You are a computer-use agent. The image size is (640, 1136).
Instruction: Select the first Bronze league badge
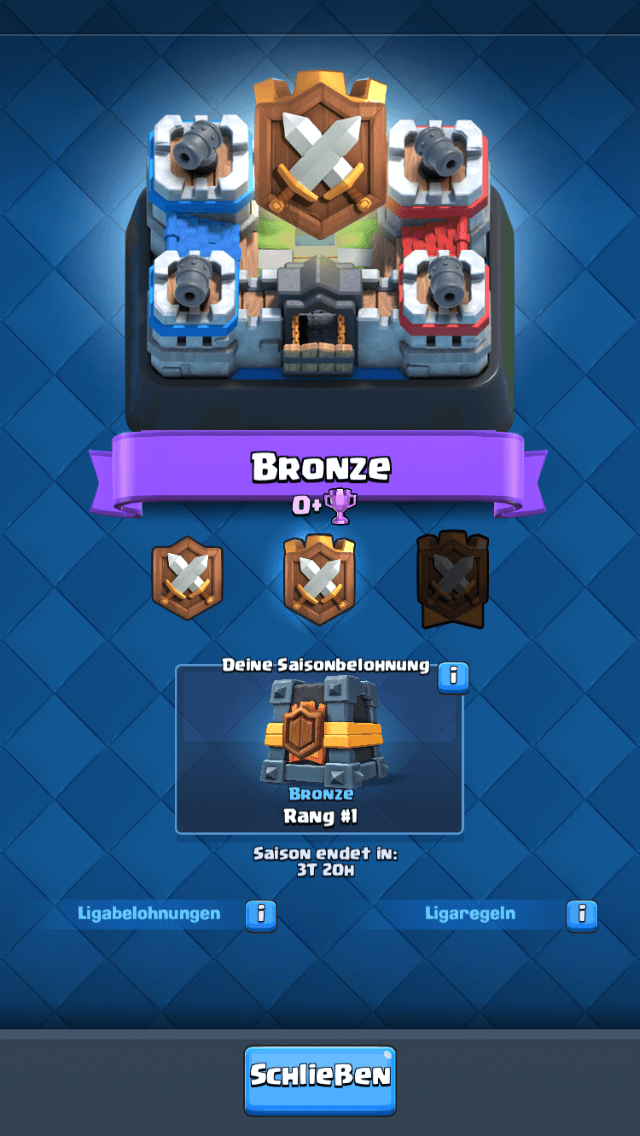[x=187, y=577]
